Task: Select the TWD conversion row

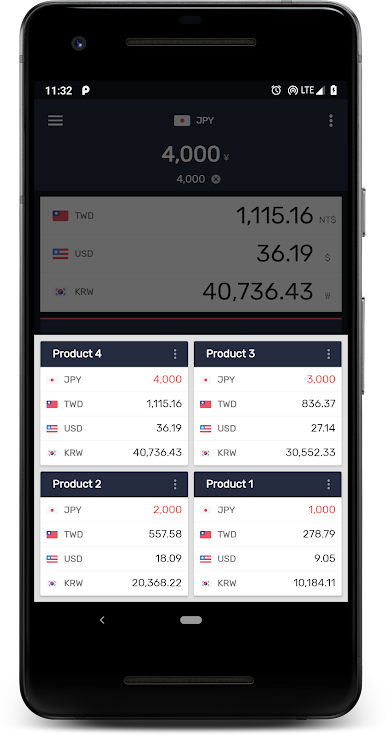Action: tap(191, 216)
